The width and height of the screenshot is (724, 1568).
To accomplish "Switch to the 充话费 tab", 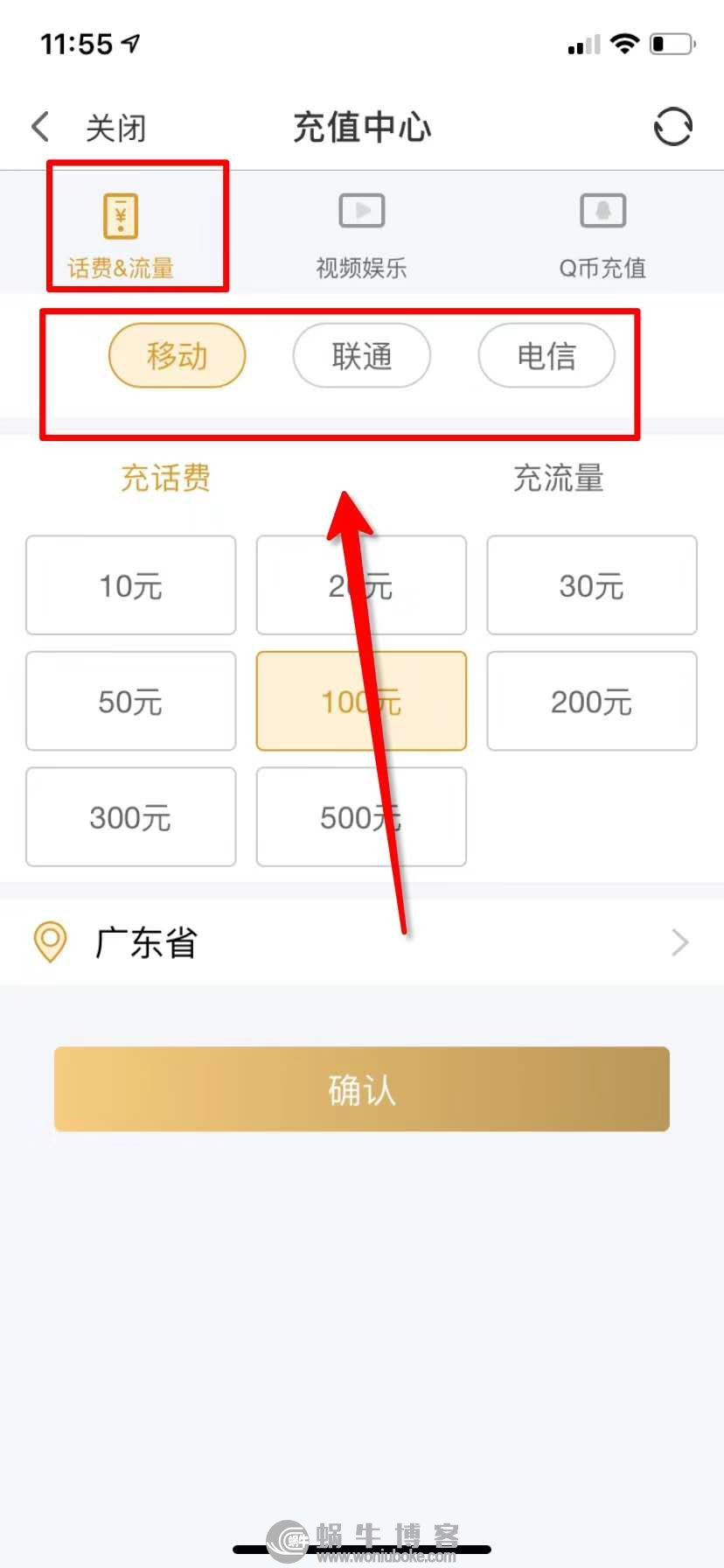I will pos(165,478).
